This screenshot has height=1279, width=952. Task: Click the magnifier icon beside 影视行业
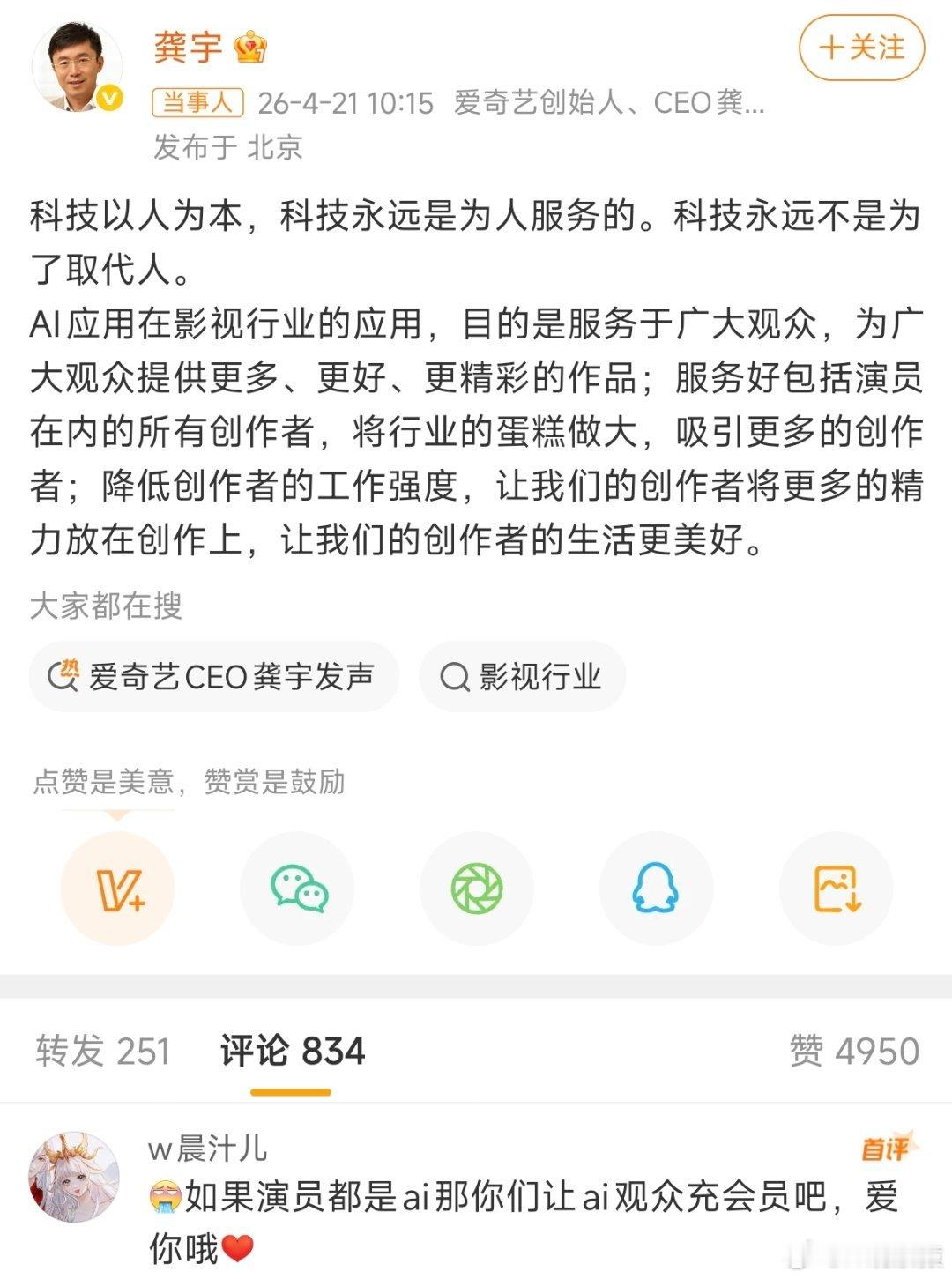click(453, 676)
